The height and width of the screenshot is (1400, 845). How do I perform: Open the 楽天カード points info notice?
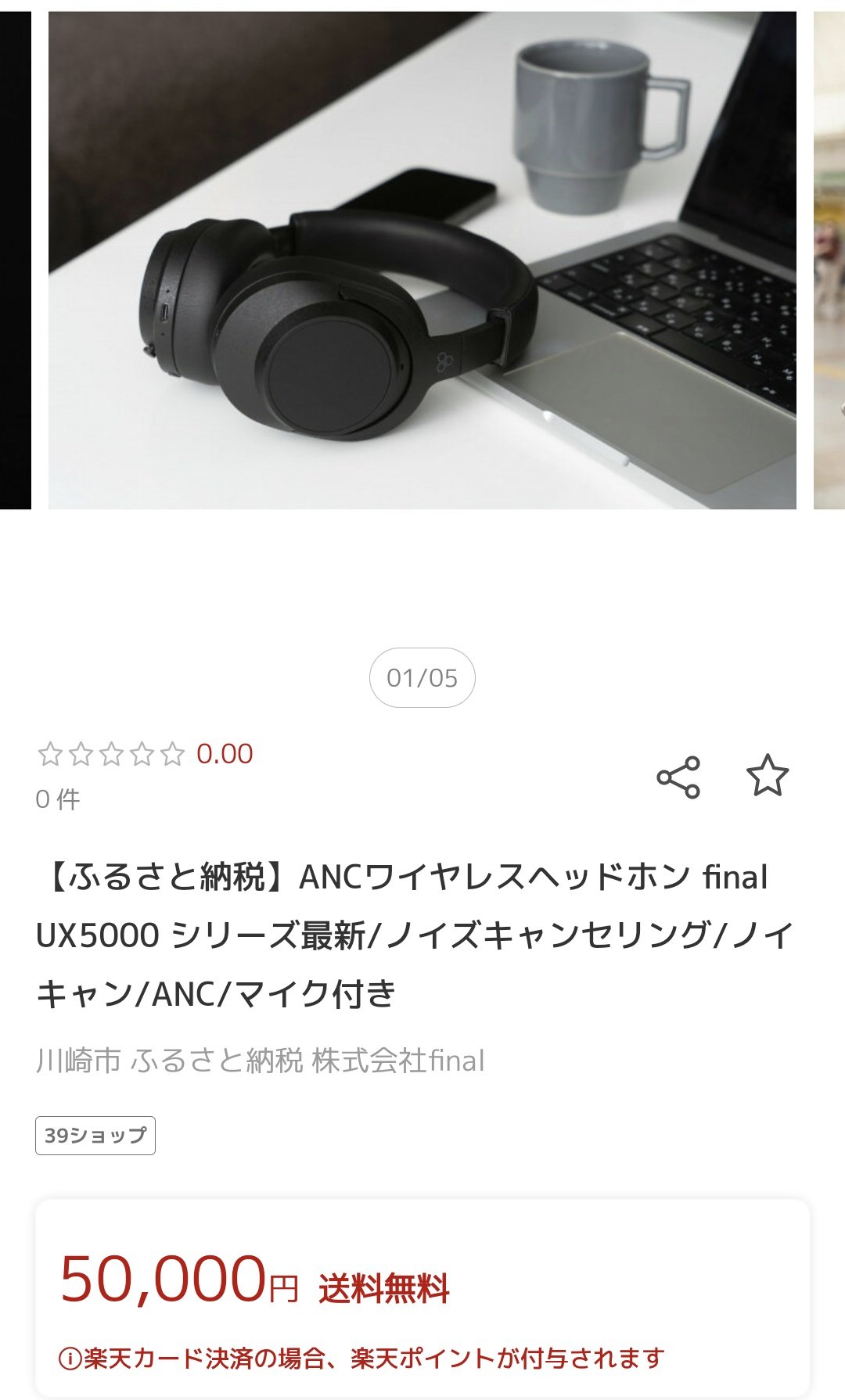(361, 1359)
